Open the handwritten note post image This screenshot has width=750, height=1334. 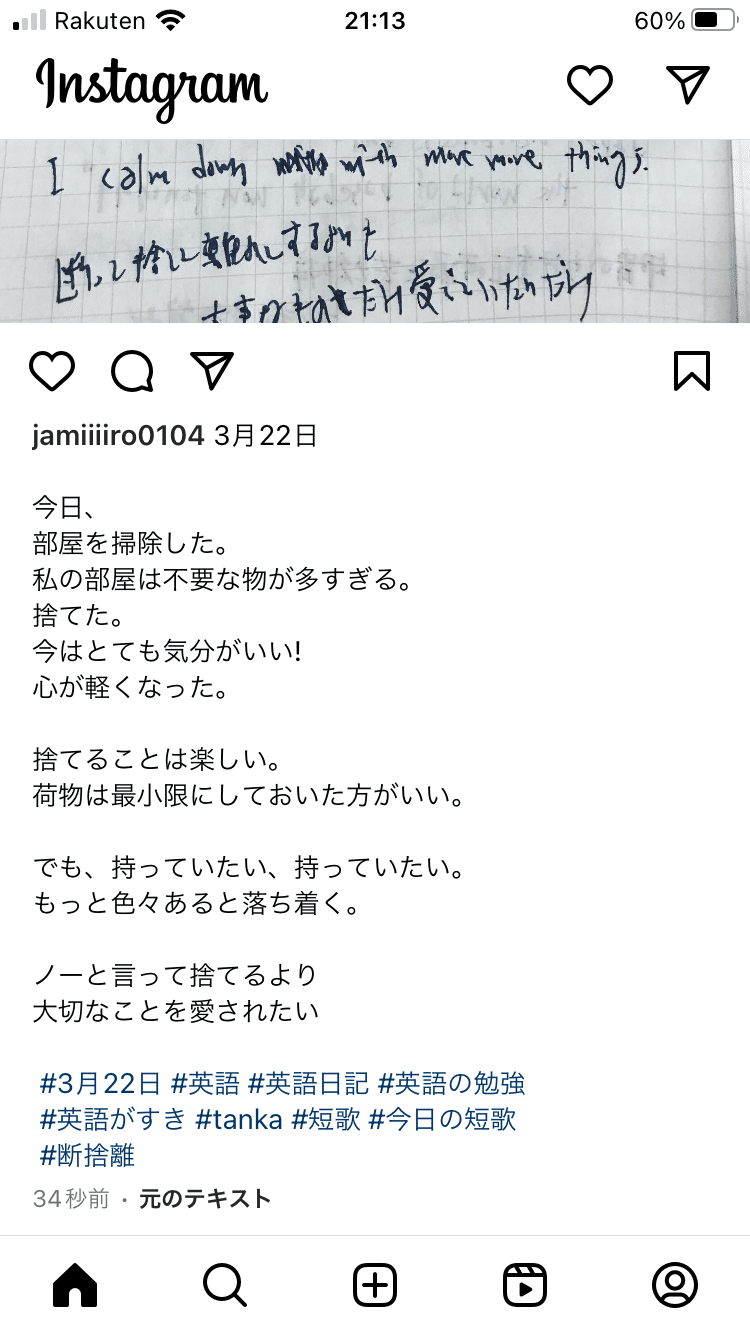(375, 231)
